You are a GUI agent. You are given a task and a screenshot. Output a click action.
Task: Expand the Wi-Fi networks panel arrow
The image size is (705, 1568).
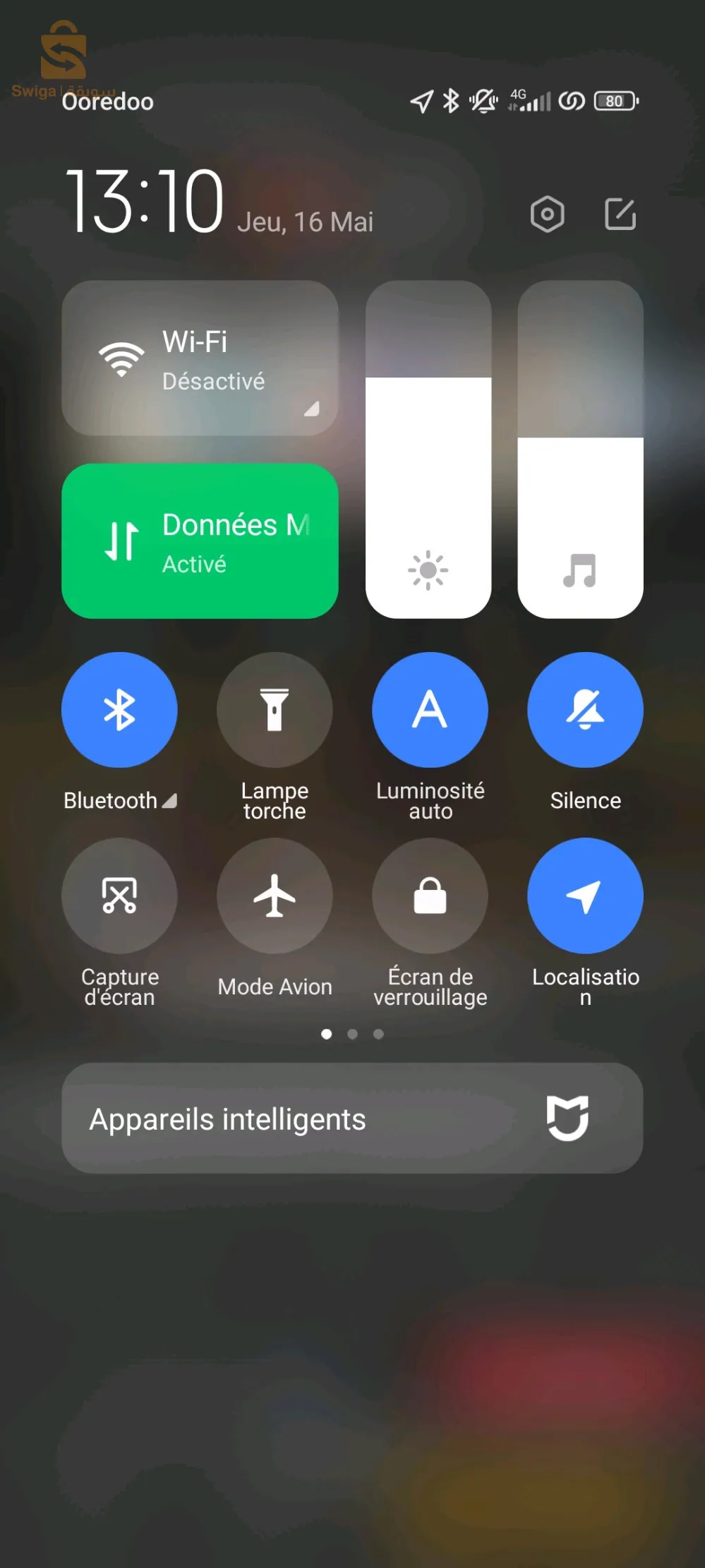(x=312, y=409)
